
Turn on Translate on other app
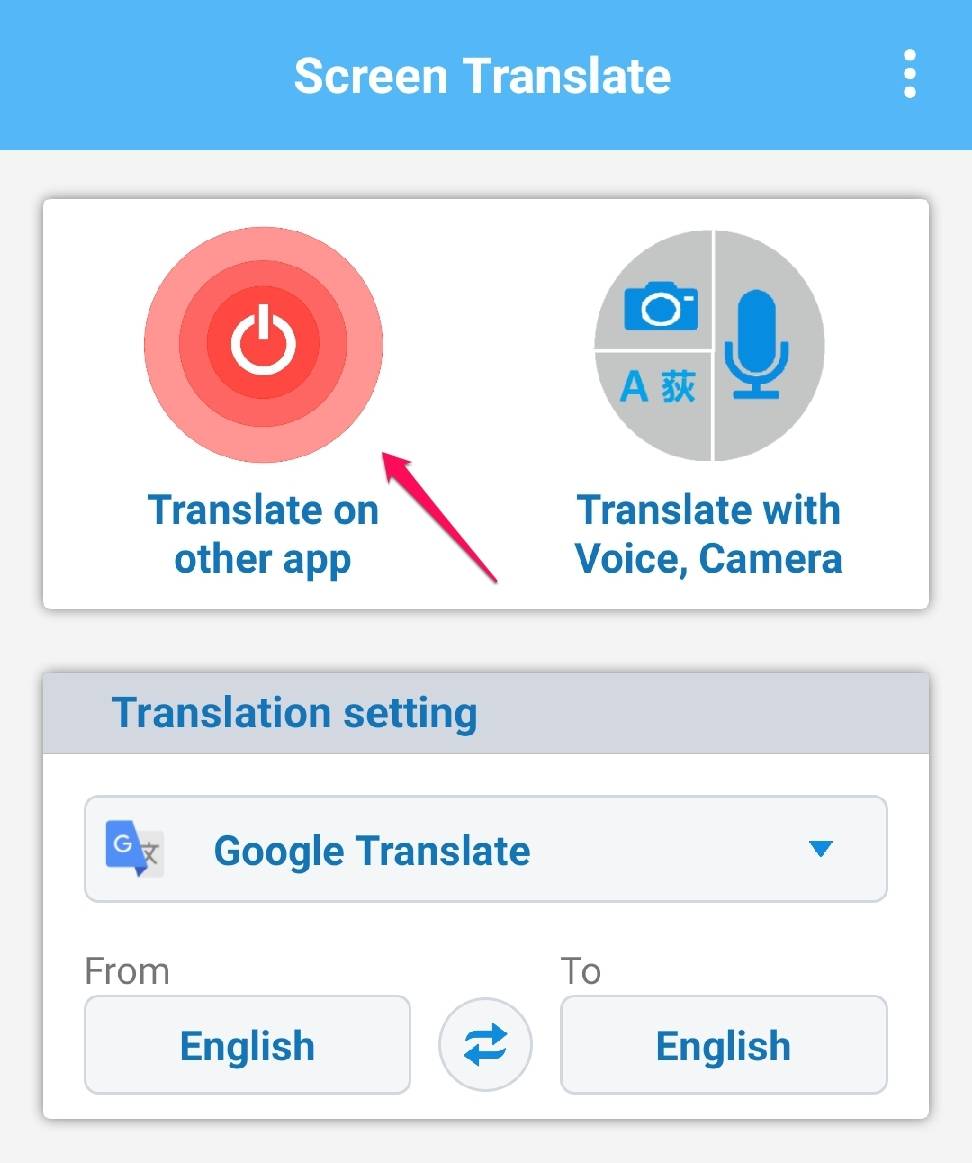[x=263, y=345]
